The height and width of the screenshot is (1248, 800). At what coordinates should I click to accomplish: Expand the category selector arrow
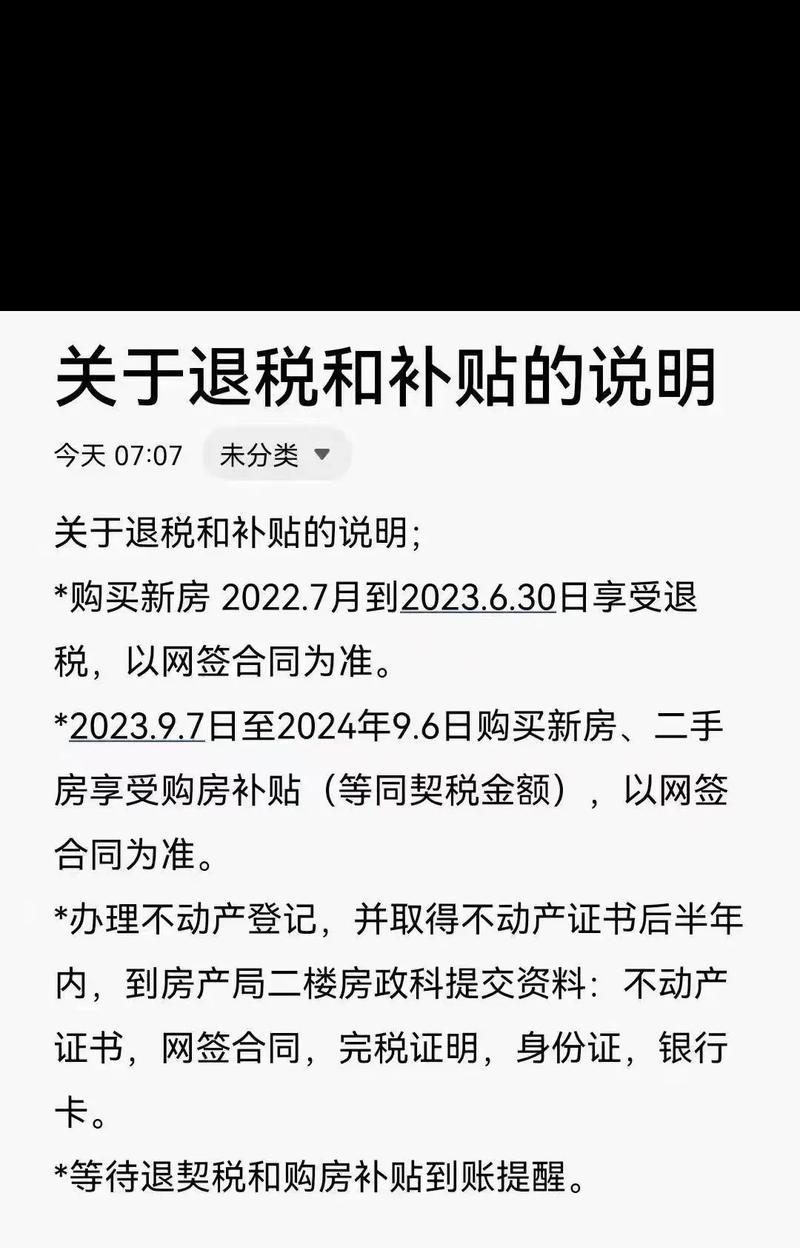point(322,456)
